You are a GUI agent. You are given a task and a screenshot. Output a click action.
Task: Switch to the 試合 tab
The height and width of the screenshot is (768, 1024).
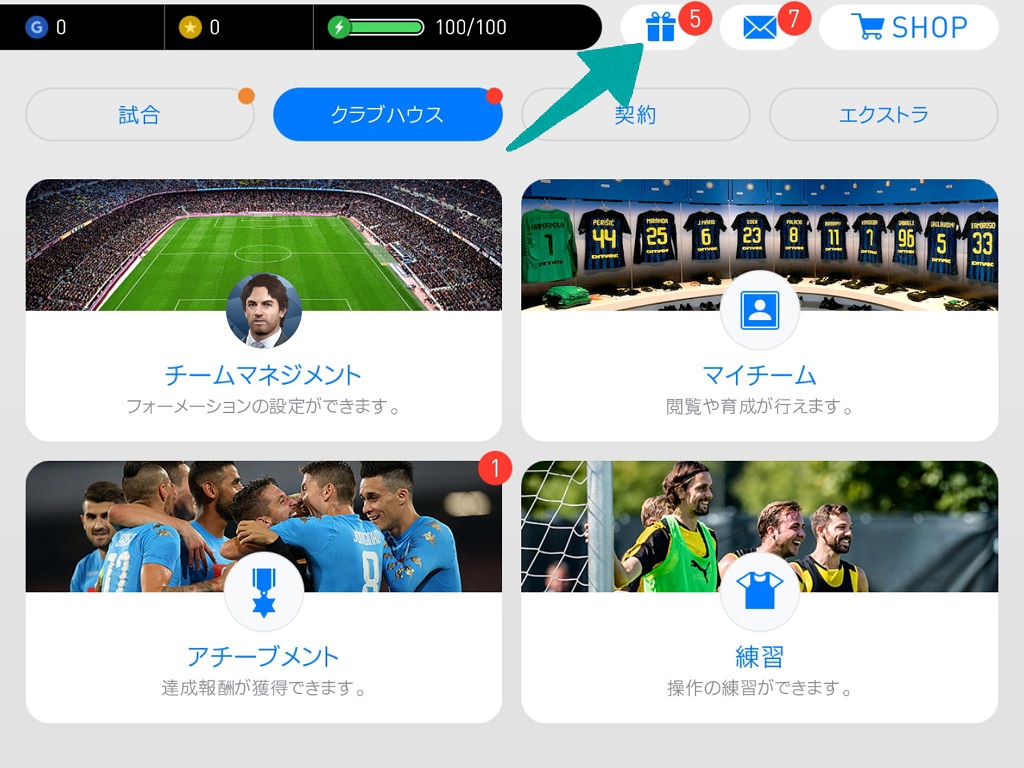click(139, 114)
